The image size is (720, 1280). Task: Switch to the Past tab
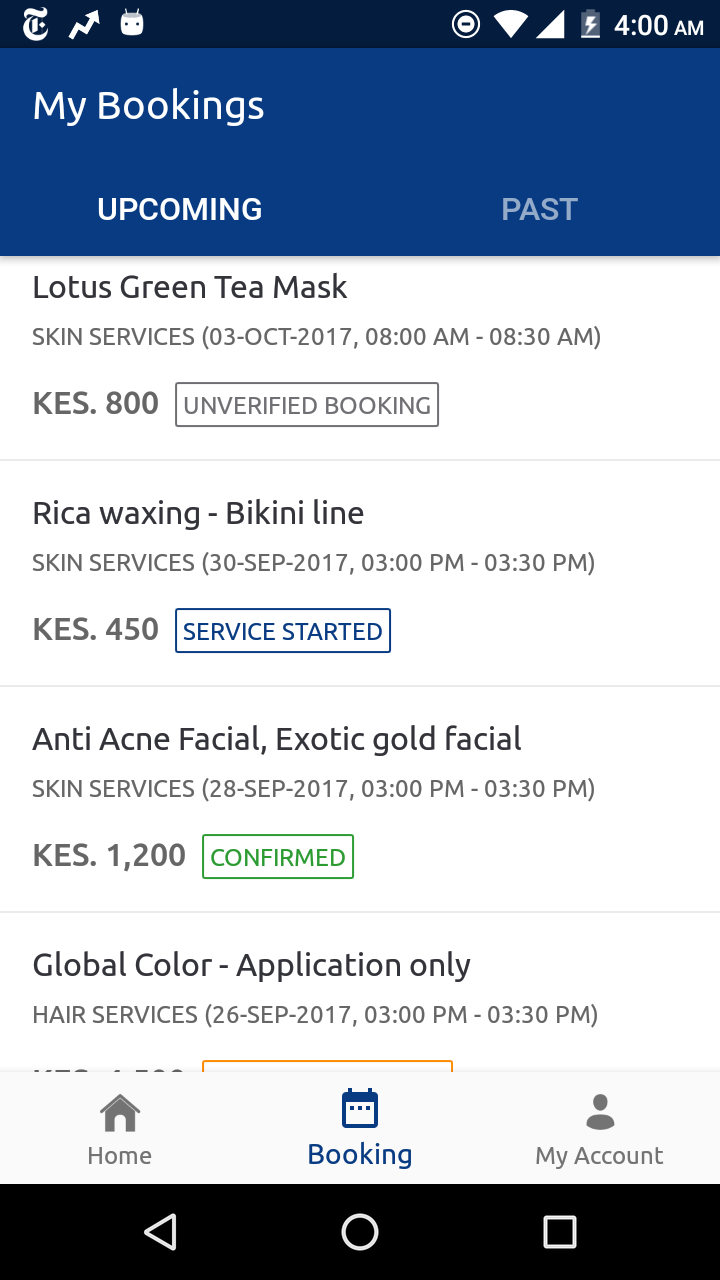click(539, 209)
